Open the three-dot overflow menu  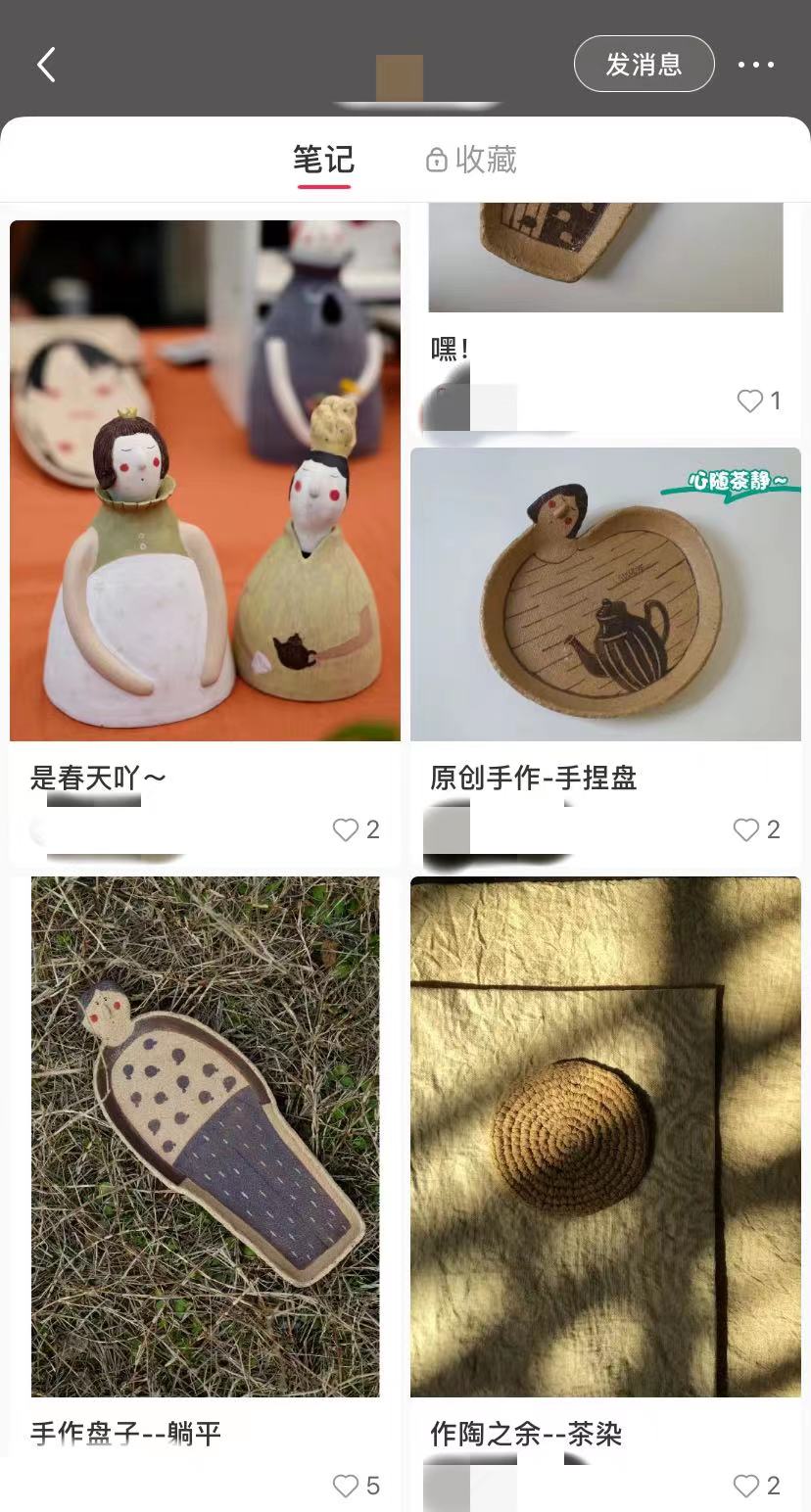[755, 65]
